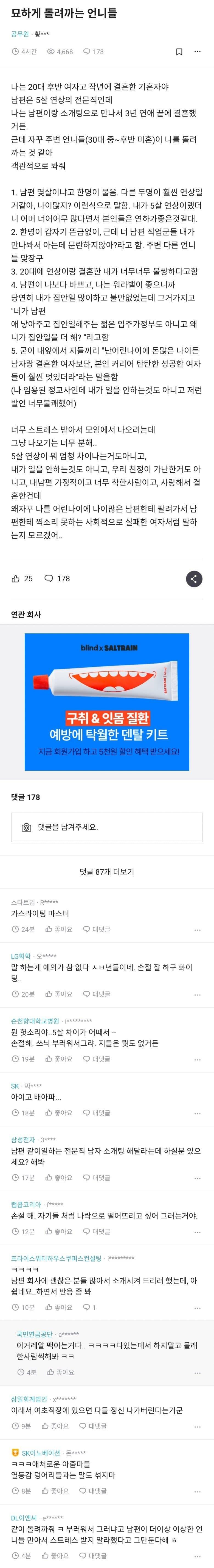Open the post overflow menu
The image size is (214, 1568).
point(198,52)
